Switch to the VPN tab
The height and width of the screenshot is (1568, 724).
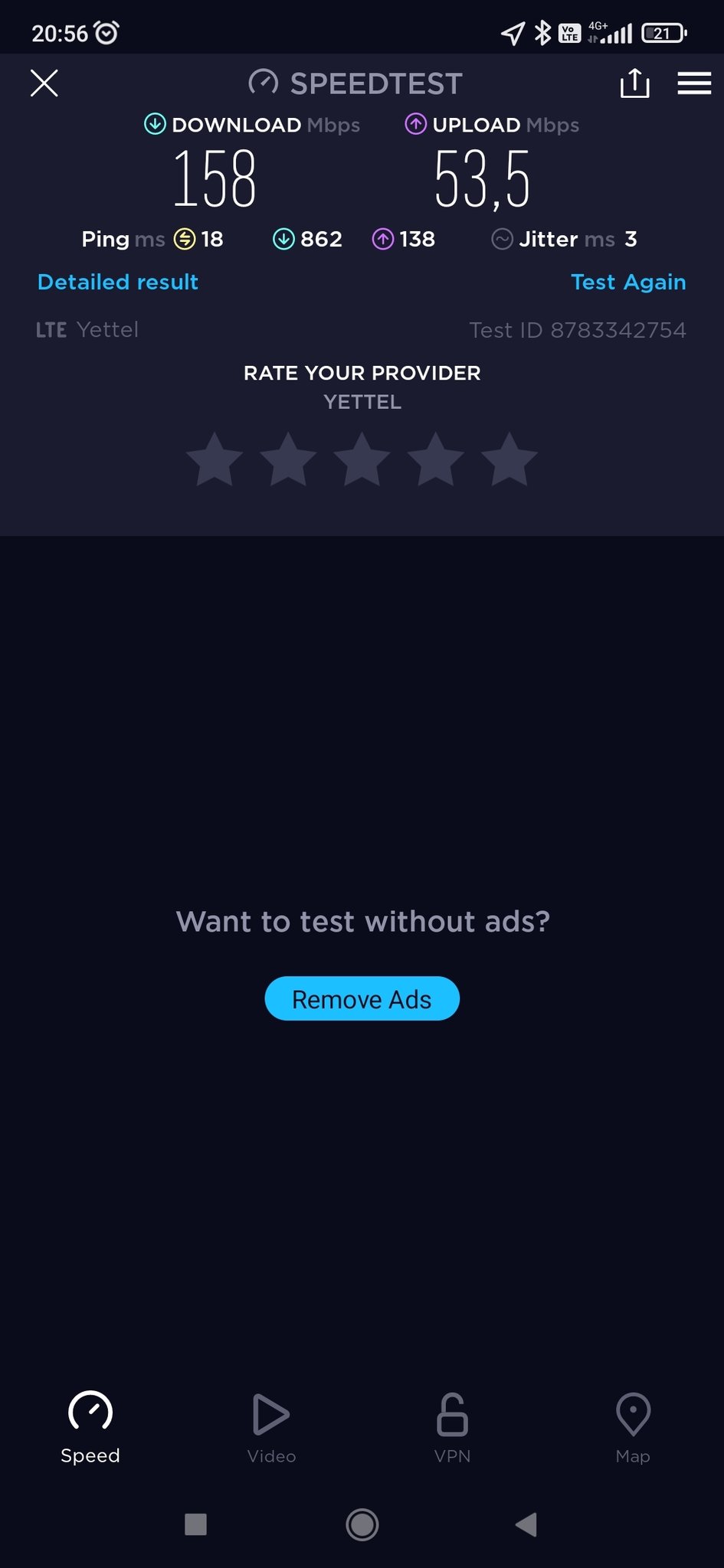point(452,1427)
